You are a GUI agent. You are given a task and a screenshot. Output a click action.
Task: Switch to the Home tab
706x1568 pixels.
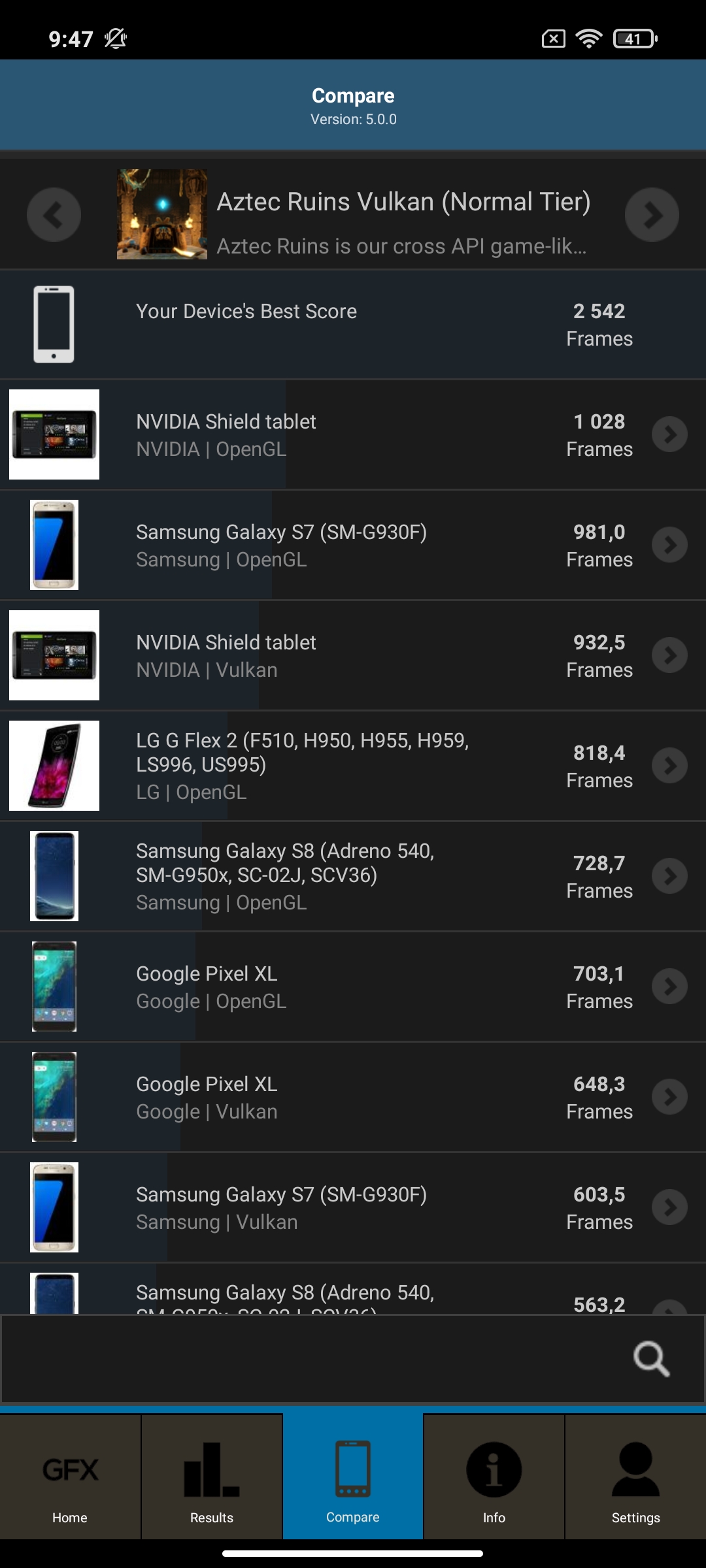coord(70,1478)
